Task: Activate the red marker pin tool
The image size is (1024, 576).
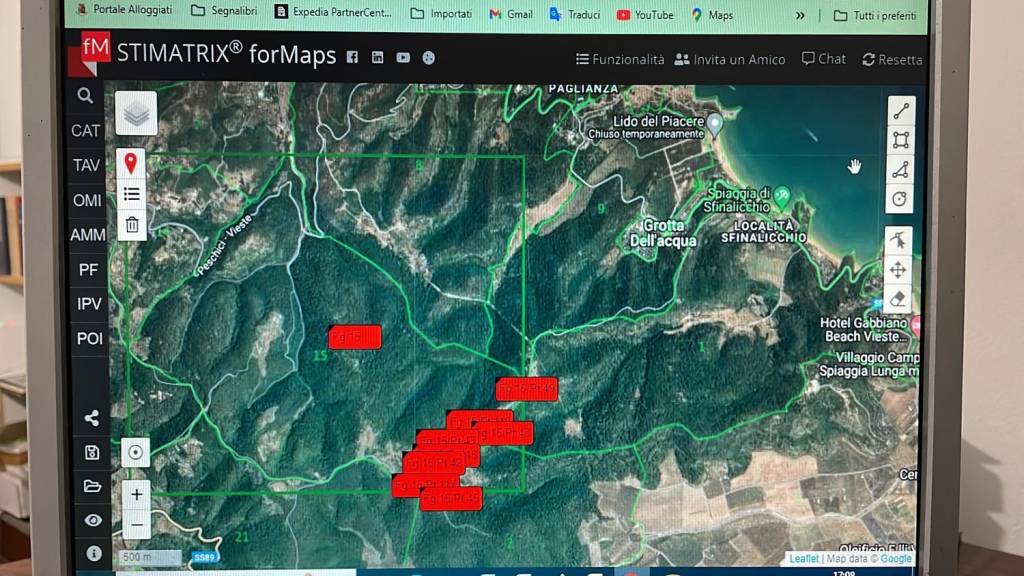Action: [131, 164]
